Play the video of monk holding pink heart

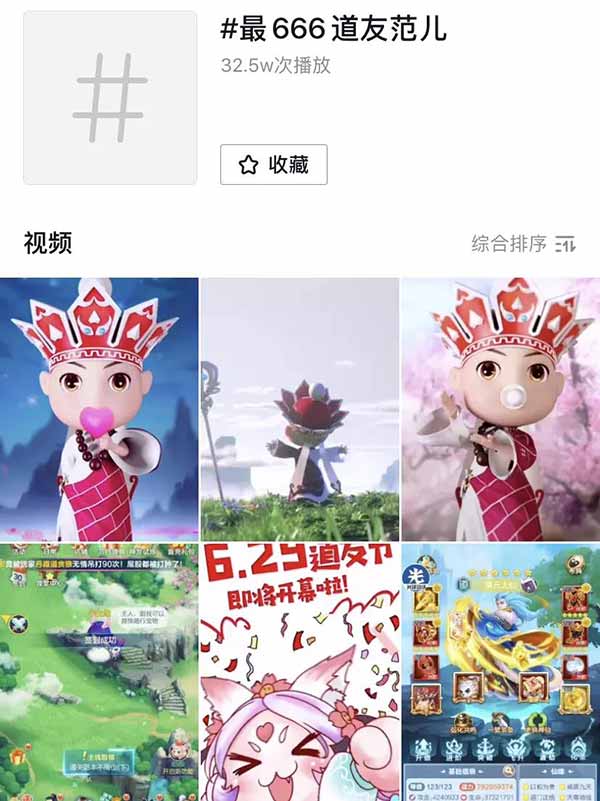tap(99, 408)
